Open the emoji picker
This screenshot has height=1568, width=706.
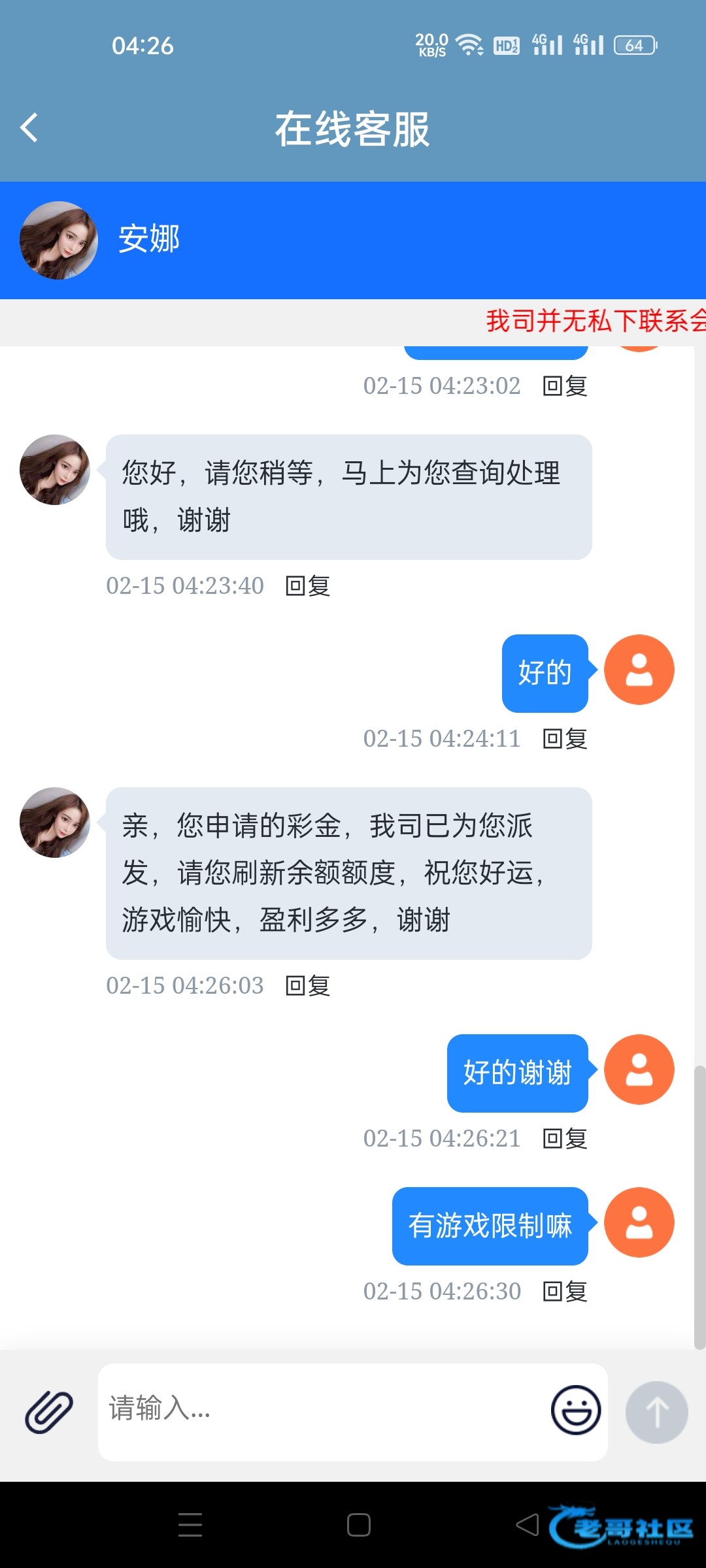575,1410
